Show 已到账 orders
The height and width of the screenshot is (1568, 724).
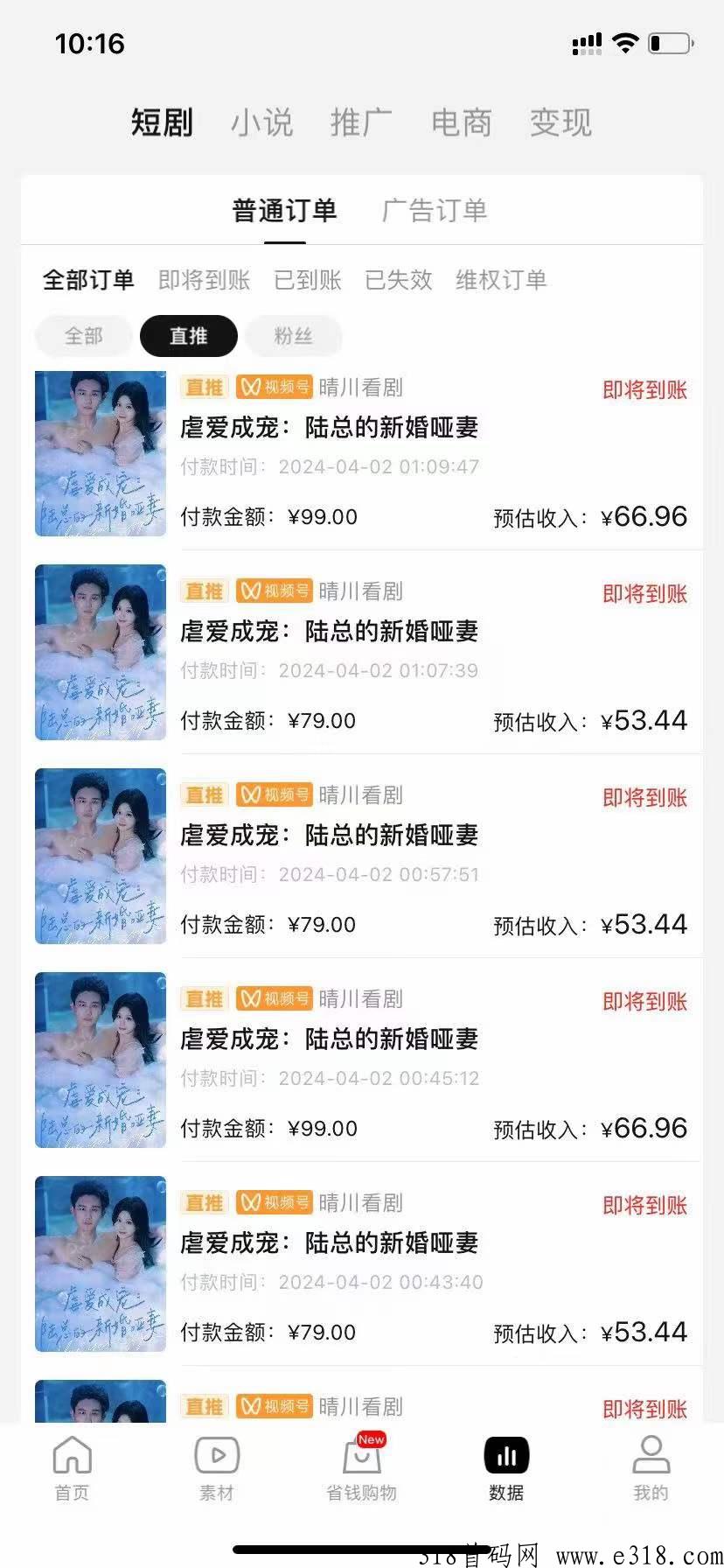click(307, 280)
